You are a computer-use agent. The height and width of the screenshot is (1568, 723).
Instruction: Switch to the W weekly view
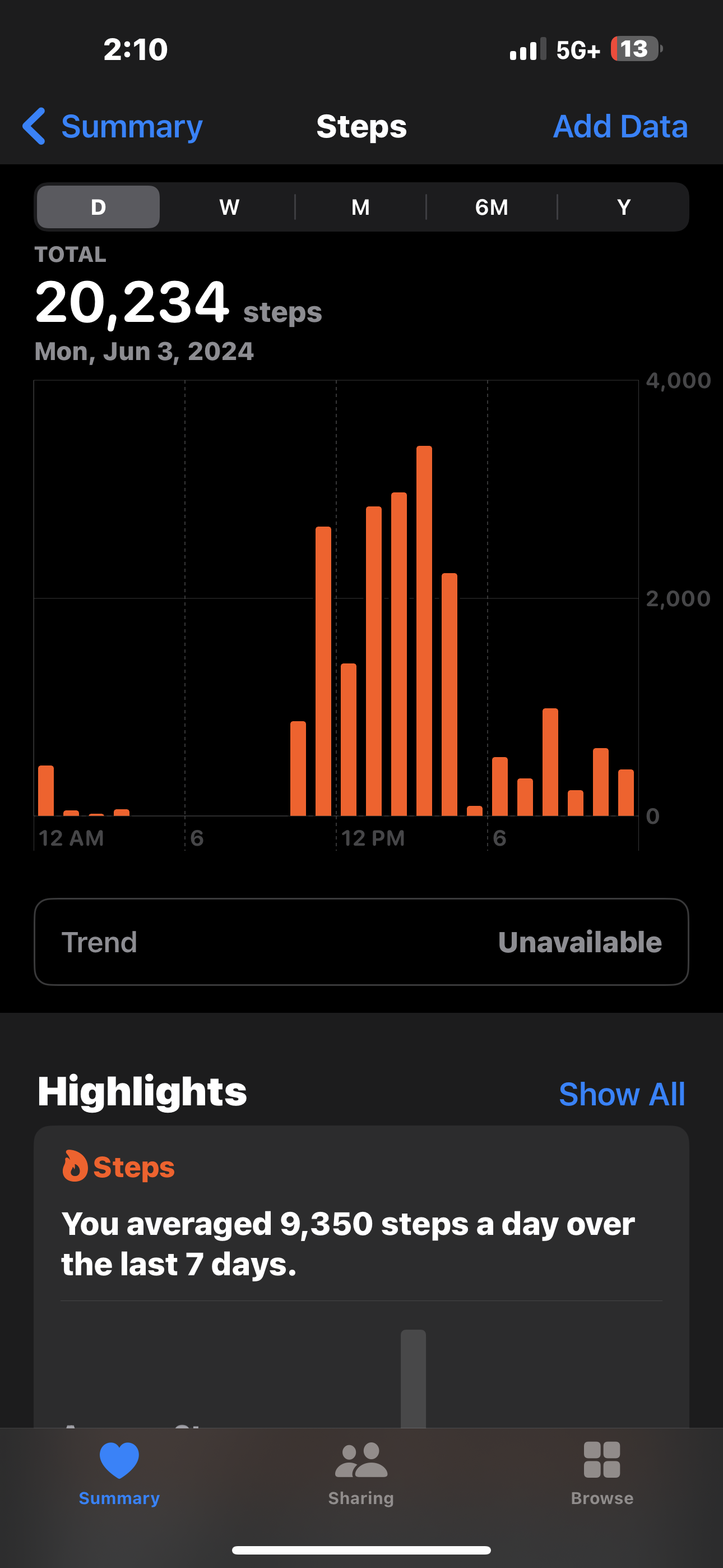(229, 207)
